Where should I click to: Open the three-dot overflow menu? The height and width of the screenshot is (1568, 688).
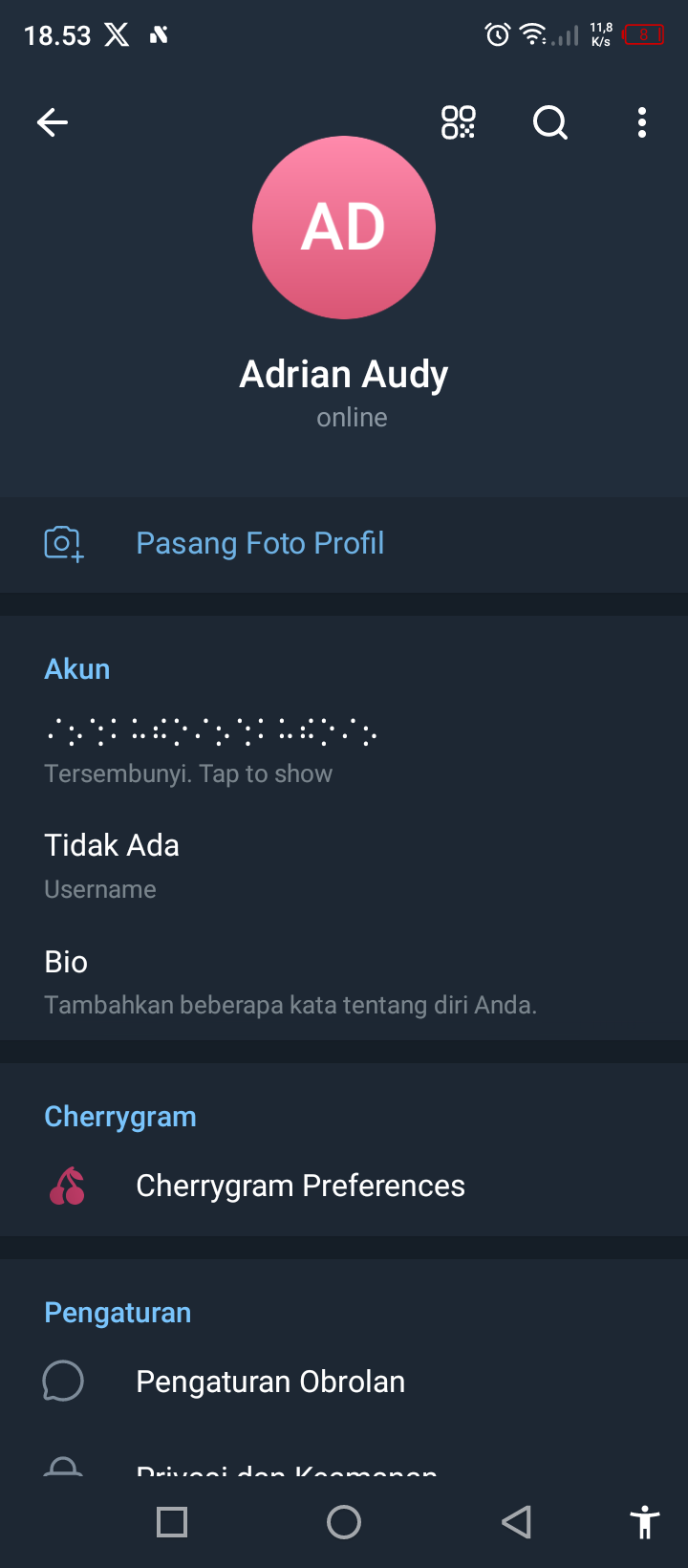pyautogui.click(x=641, y=122)
